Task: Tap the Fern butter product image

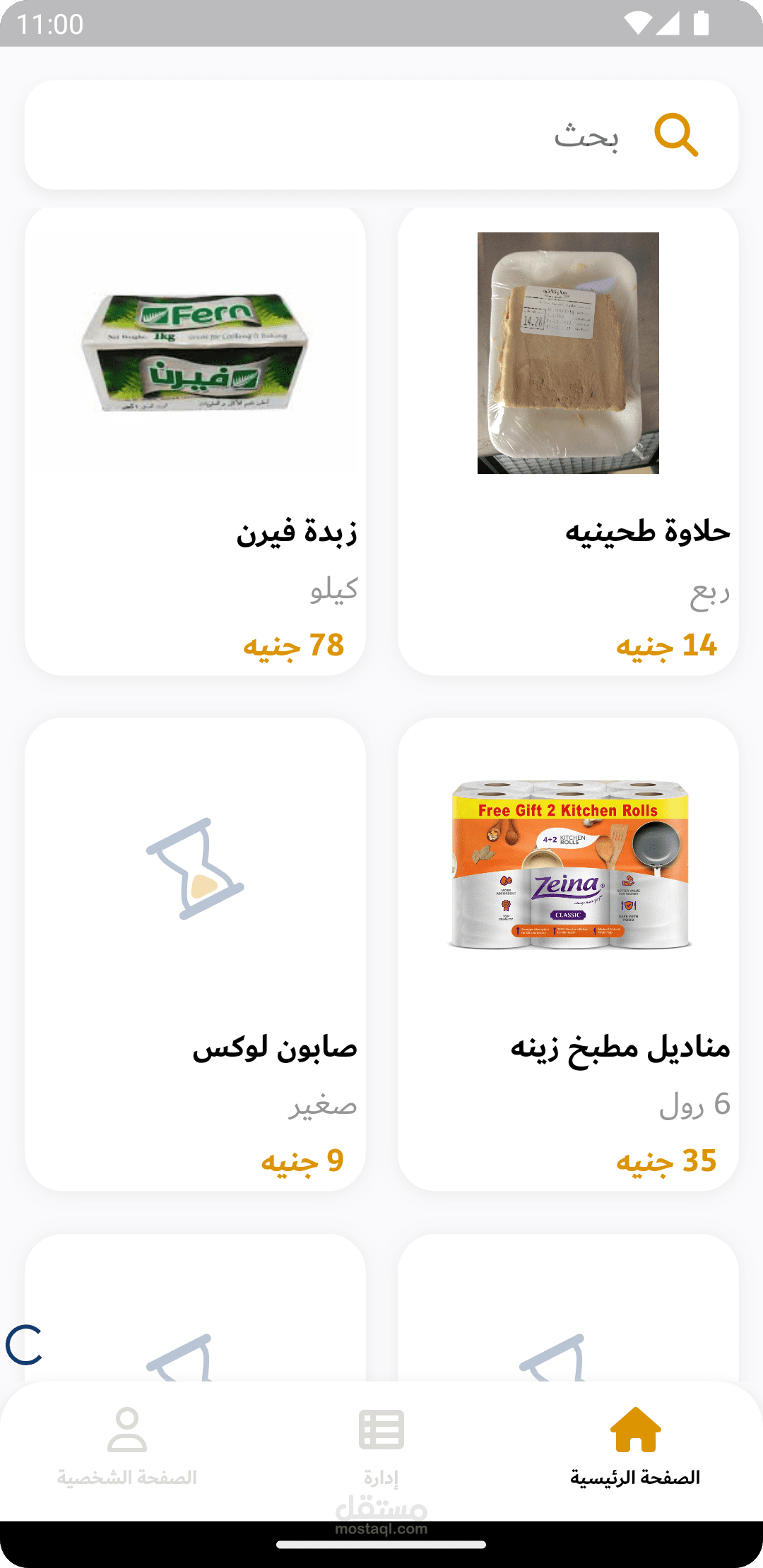Action: [196, 353]
